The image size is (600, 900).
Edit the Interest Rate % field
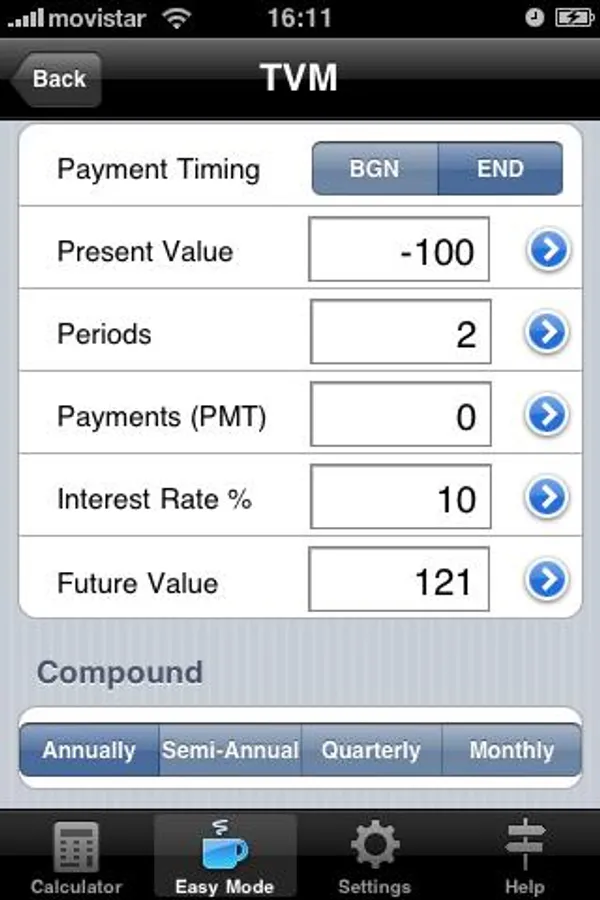pyautogui.click(x=400, y=497)
